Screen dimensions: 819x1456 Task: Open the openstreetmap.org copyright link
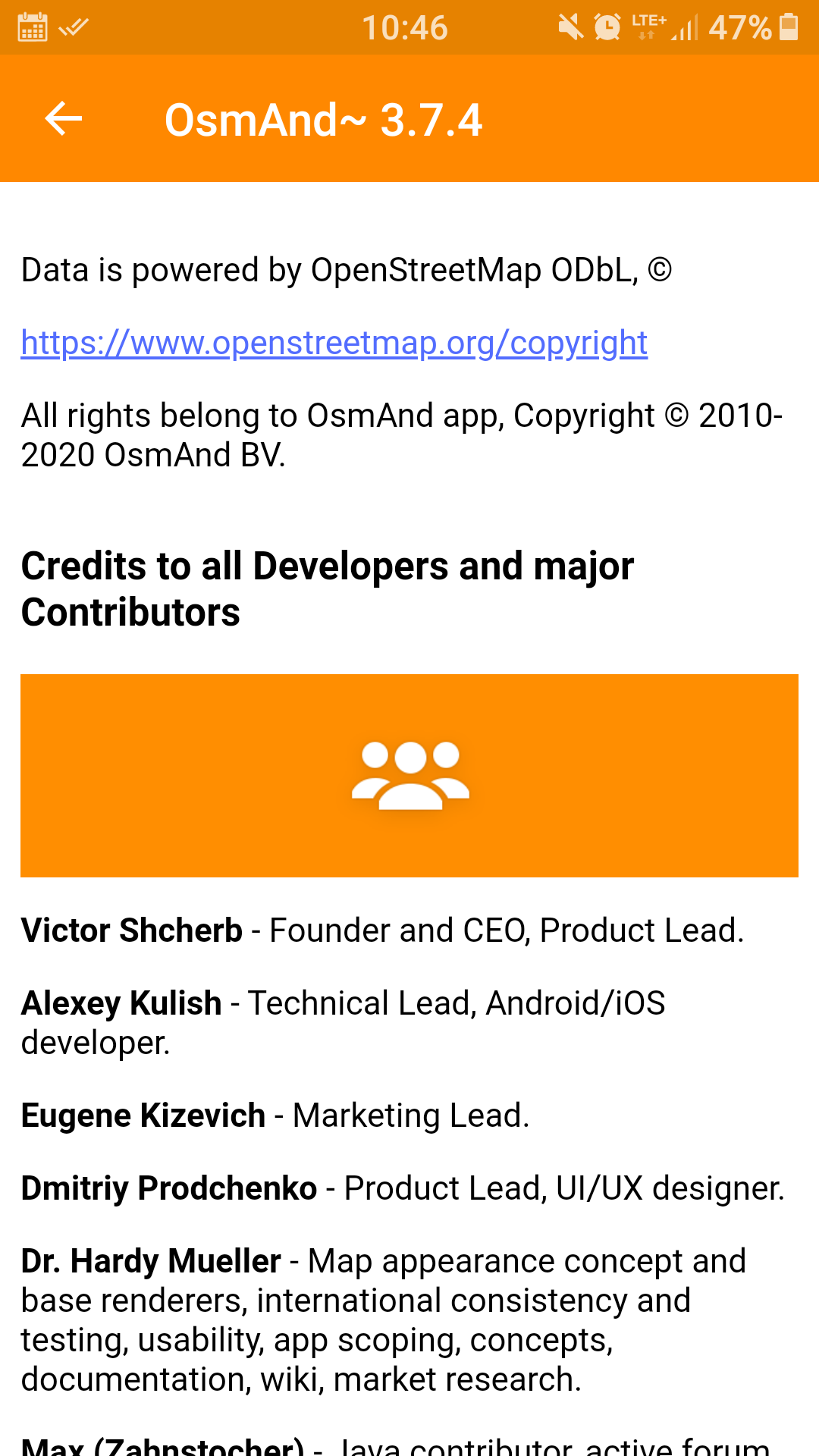point(334,343)
